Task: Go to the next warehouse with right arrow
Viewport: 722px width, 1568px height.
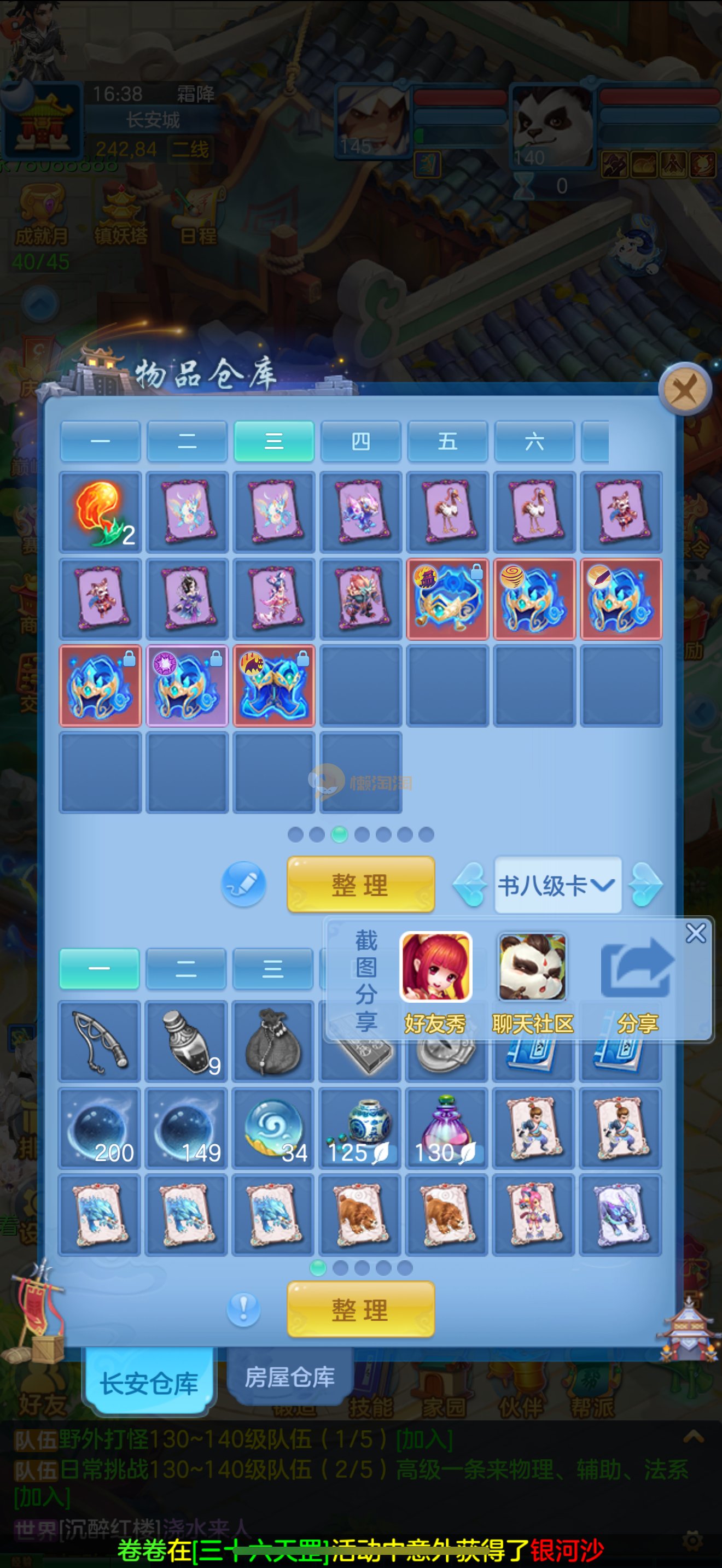Action: tap(645, 885)
